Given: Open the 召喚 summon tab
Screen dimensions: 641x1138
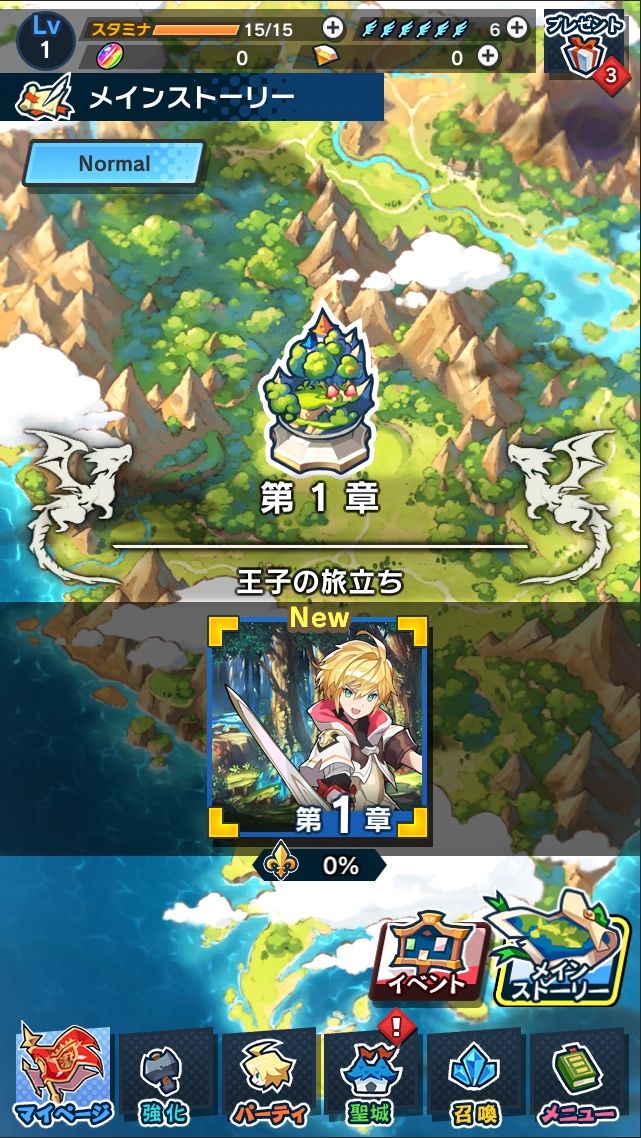Looking at the screenshot, I should click(474, 1080).
